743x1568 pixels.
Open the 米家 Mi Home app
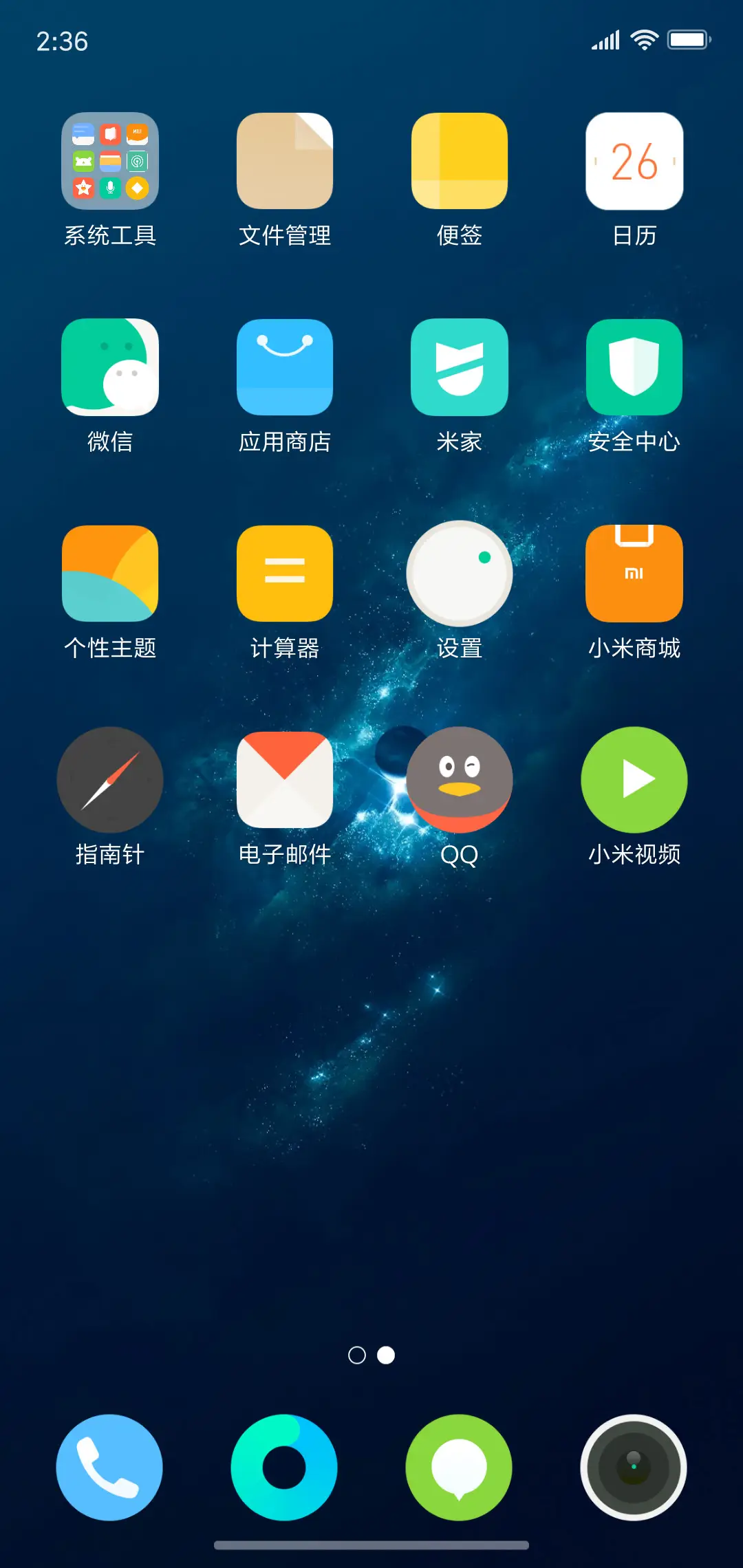[460, 367]
